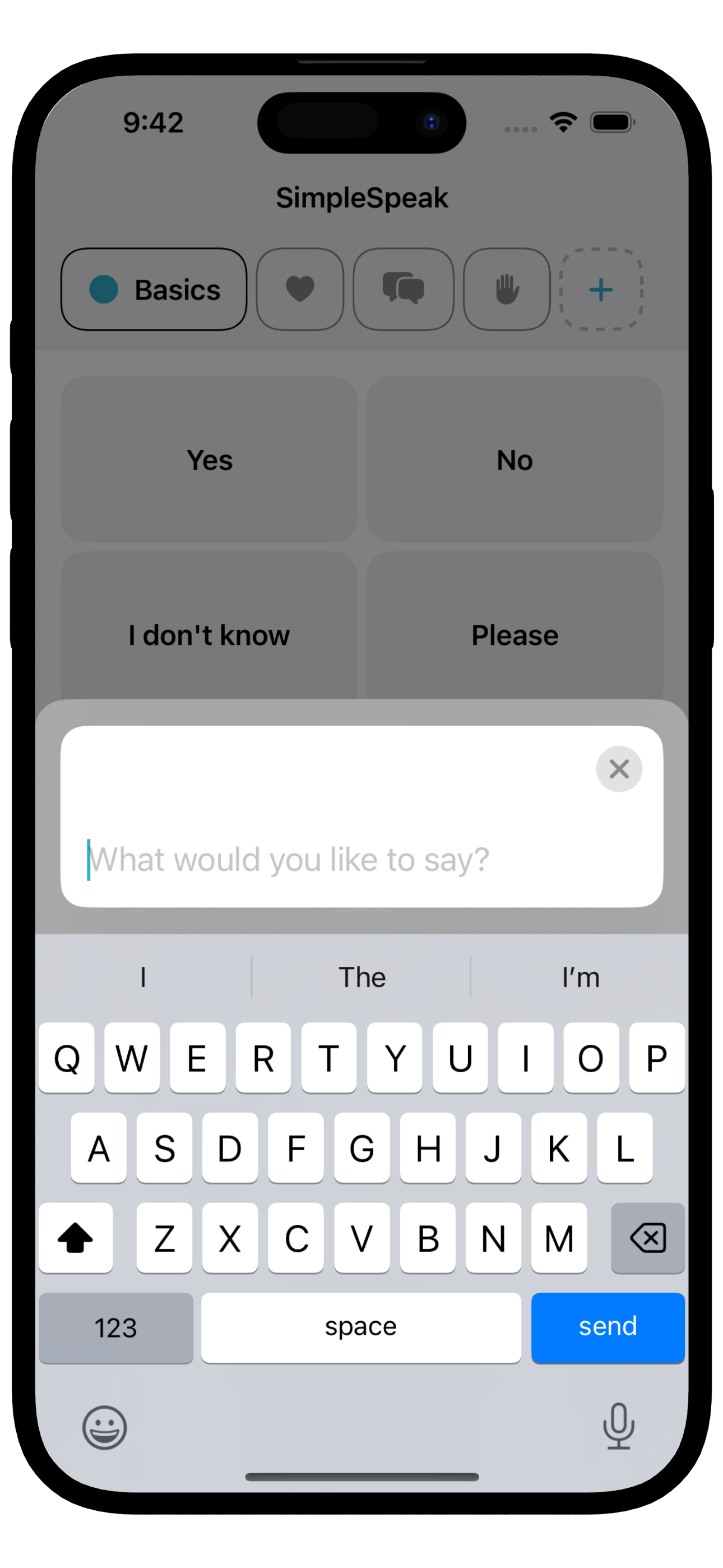Image resolution: width=723 pixels, height=1568 pixels.
Task: Toggle the shift key
Action: point(76,1238)
